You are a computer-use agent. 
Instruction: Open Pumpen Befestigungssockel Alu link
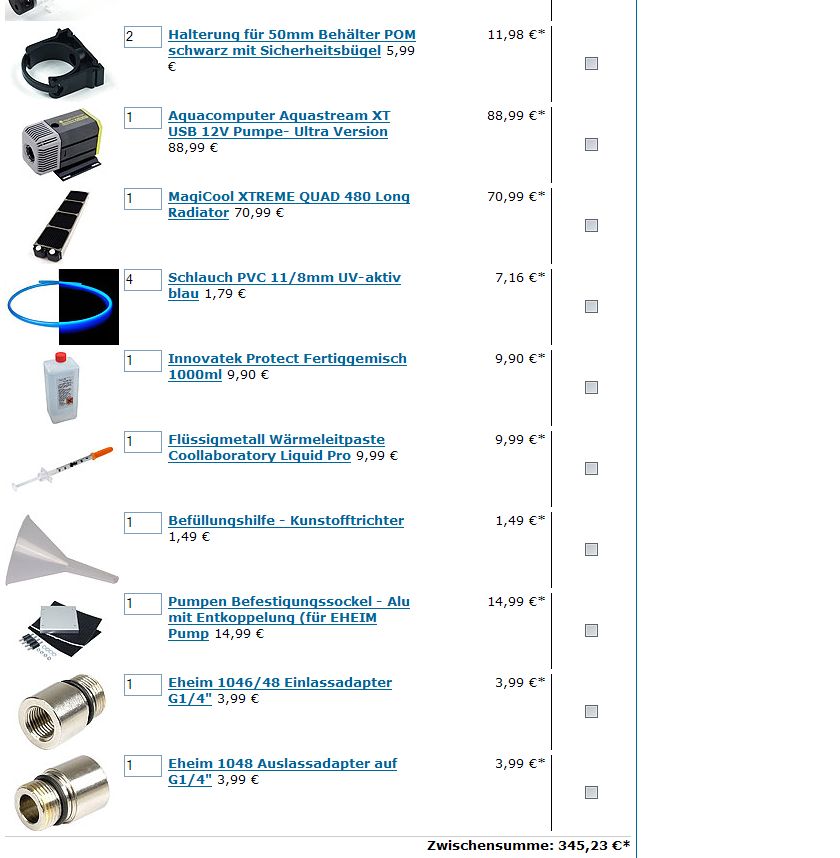pyautogui.click(x=288, y=602)
